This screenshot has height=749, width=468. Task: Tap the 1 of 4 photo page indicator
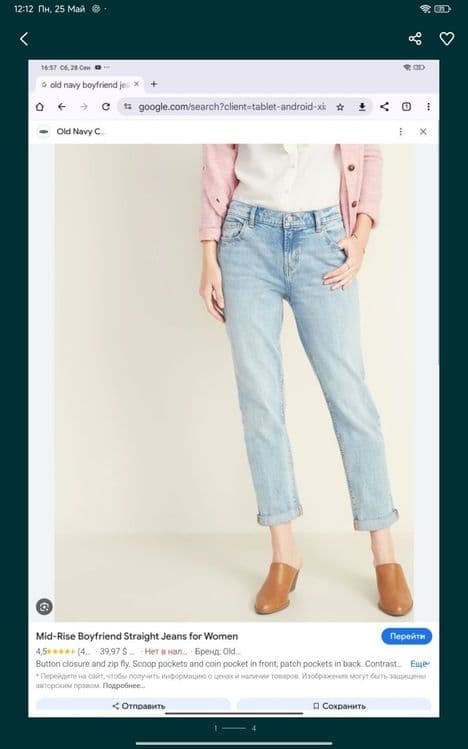point(234,728)
